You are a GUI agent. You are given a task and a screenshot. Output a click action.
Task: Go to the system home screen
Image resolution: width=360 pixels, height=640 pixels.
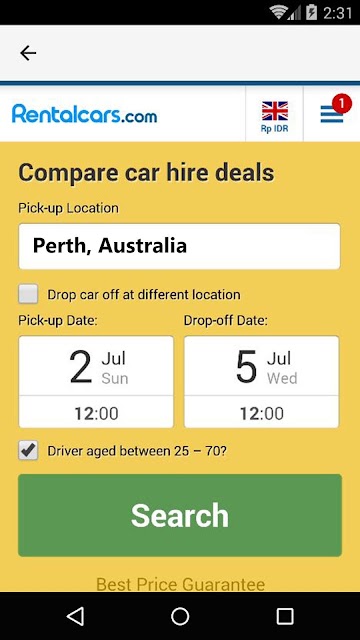(x=180, y=616)
